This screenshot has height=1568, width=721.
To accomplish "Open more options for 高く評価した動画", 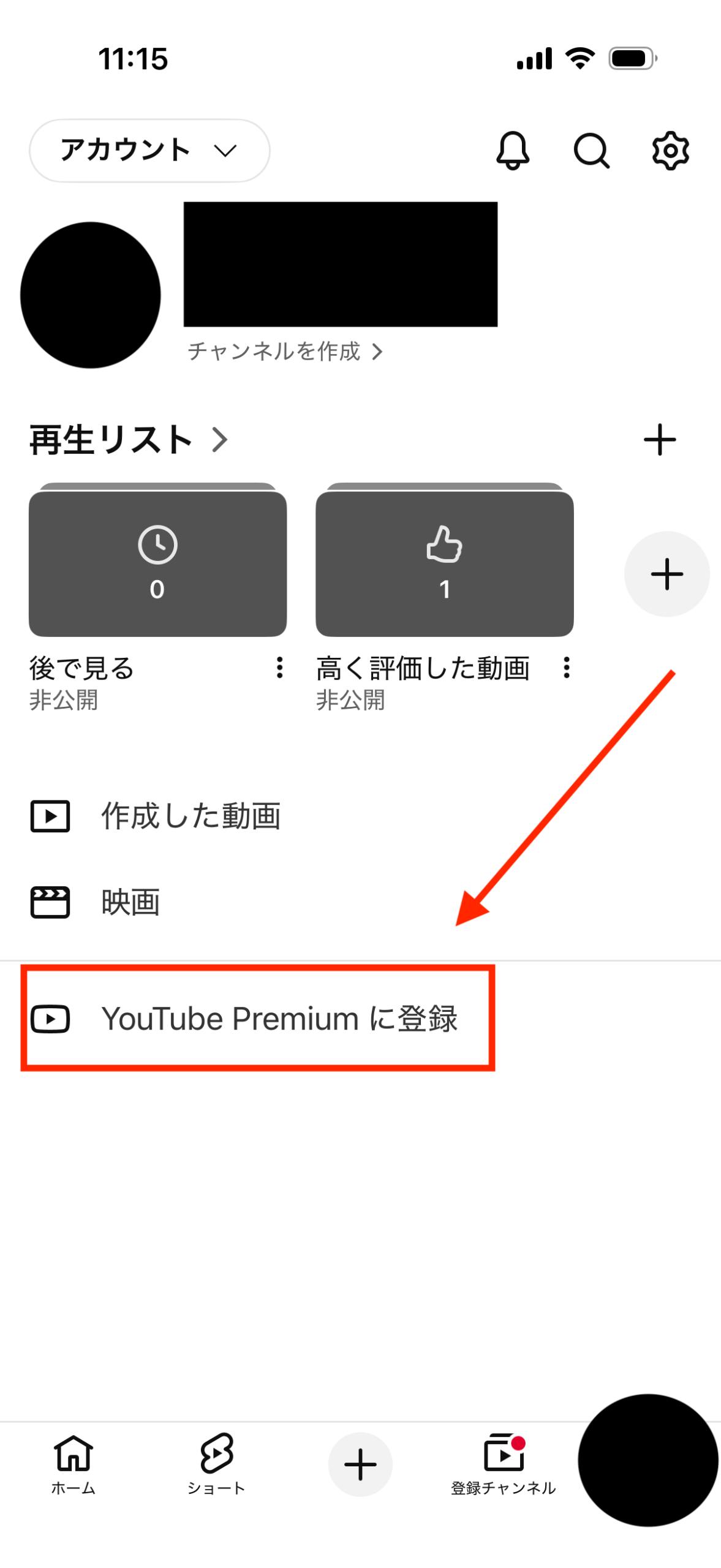I will (x=567, y=667).
